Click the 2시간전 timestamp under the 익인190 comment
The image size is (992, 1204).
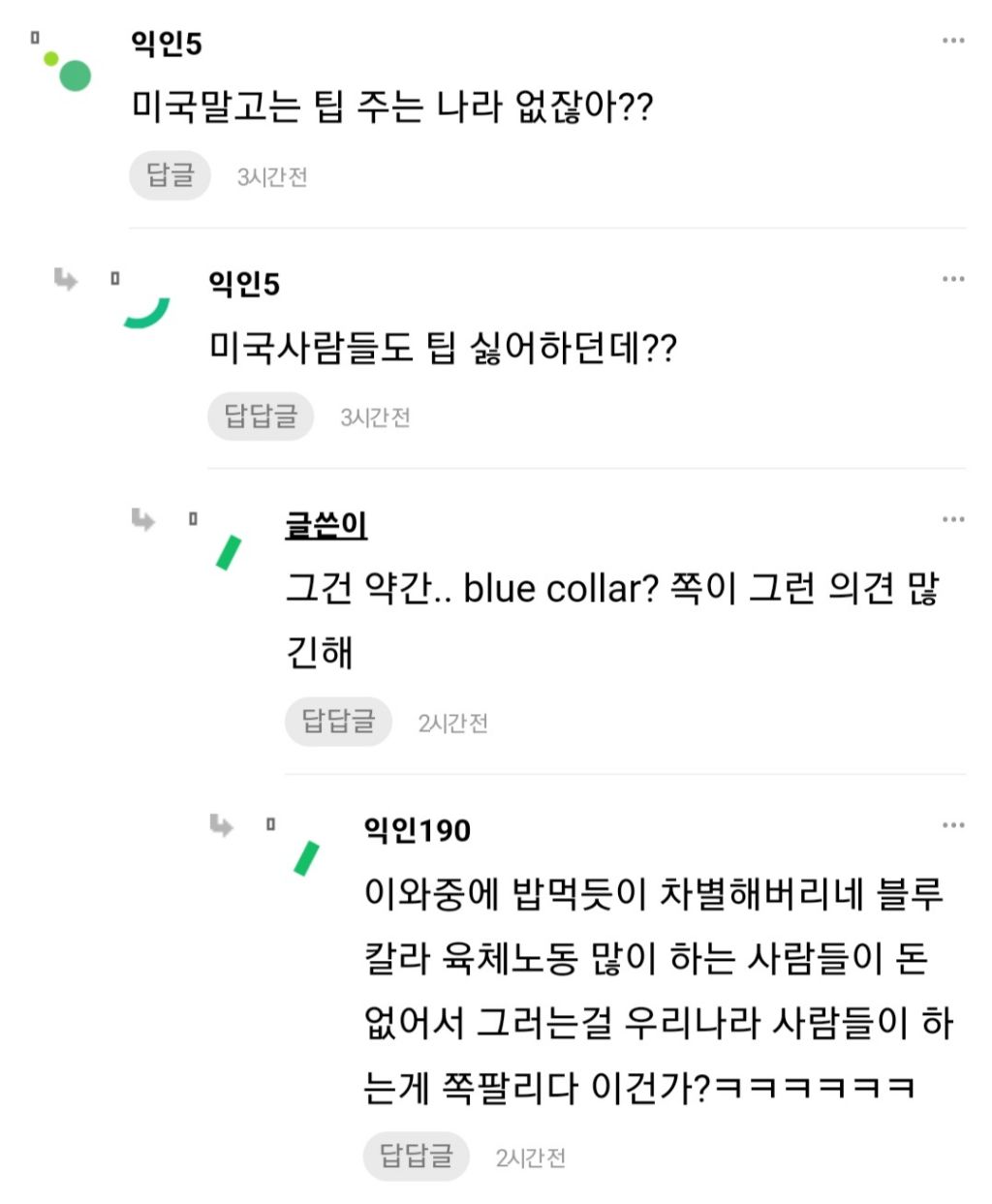[529, 1157]
